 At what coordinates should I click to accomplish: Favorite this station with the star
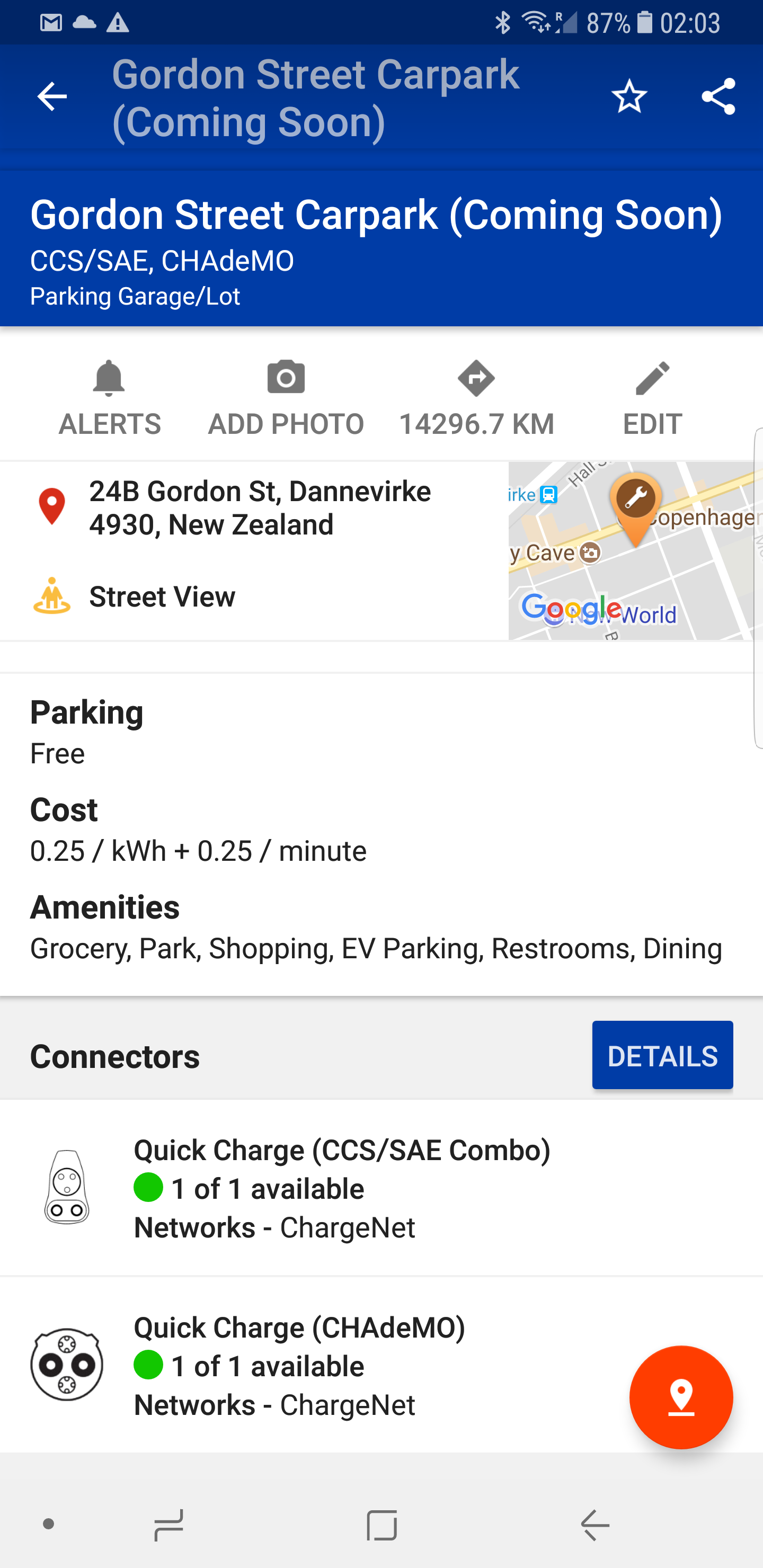click(x=628, y=97)
